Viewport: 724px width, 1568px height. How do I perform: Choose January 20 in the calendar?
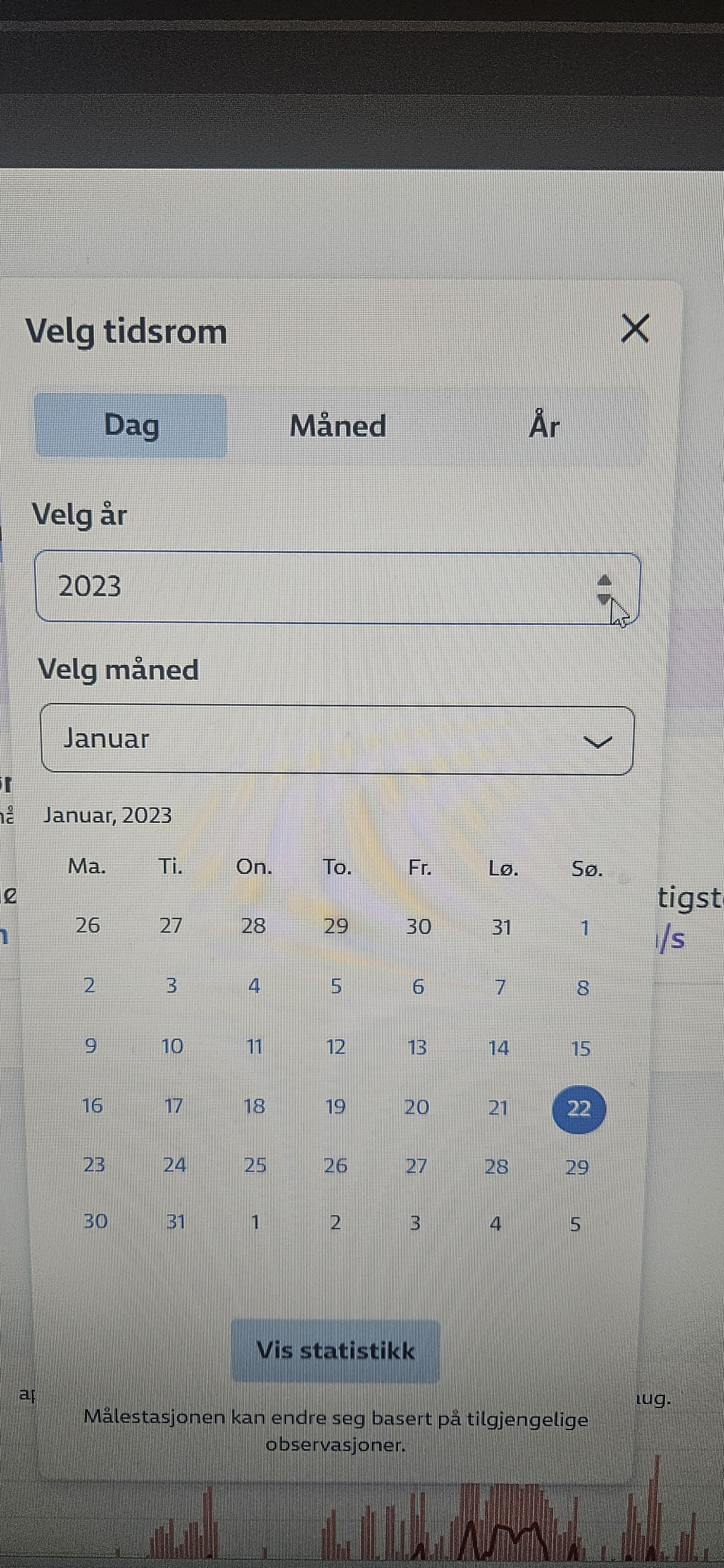pos(417,1107)
